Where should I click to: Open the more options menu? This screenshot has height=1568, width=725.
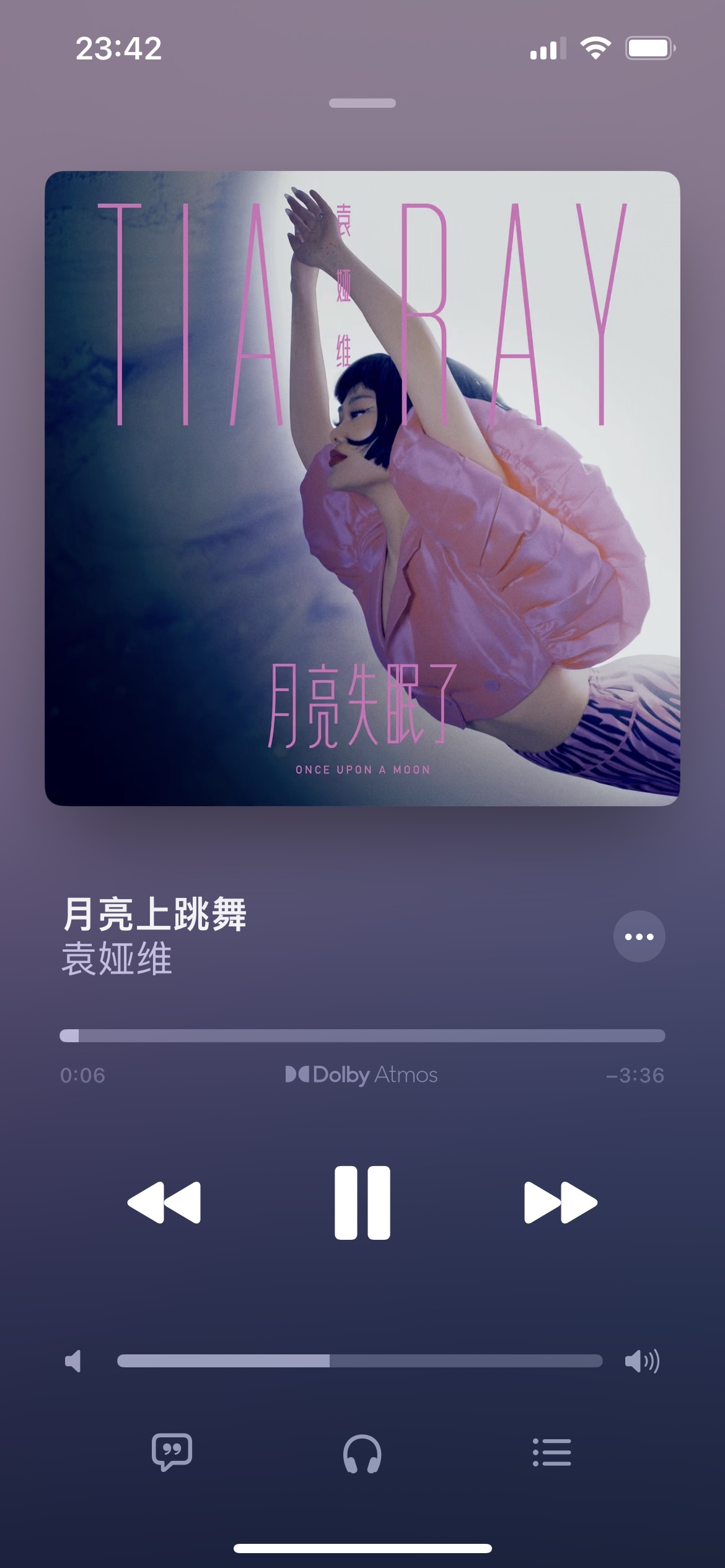point(639,936)
